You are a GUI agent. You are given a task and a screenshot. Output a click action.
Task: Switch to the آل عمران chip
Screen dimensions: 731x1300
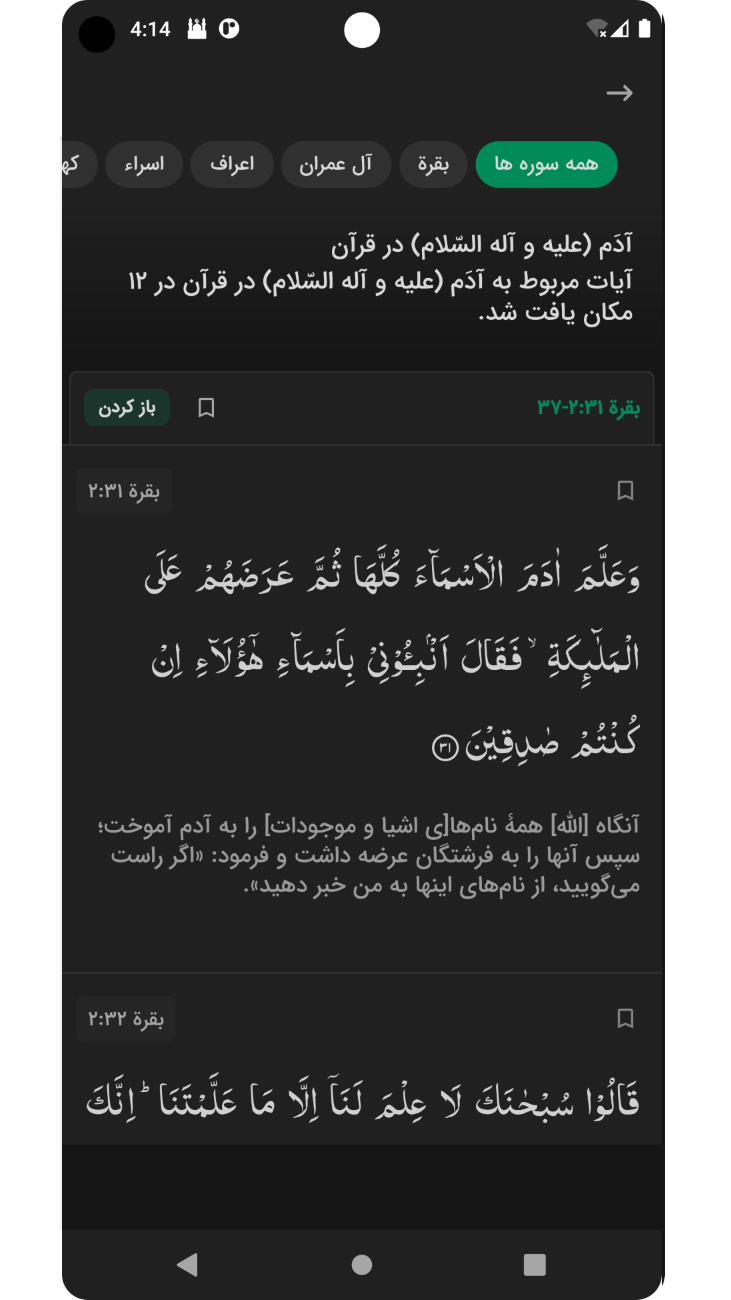335,165
